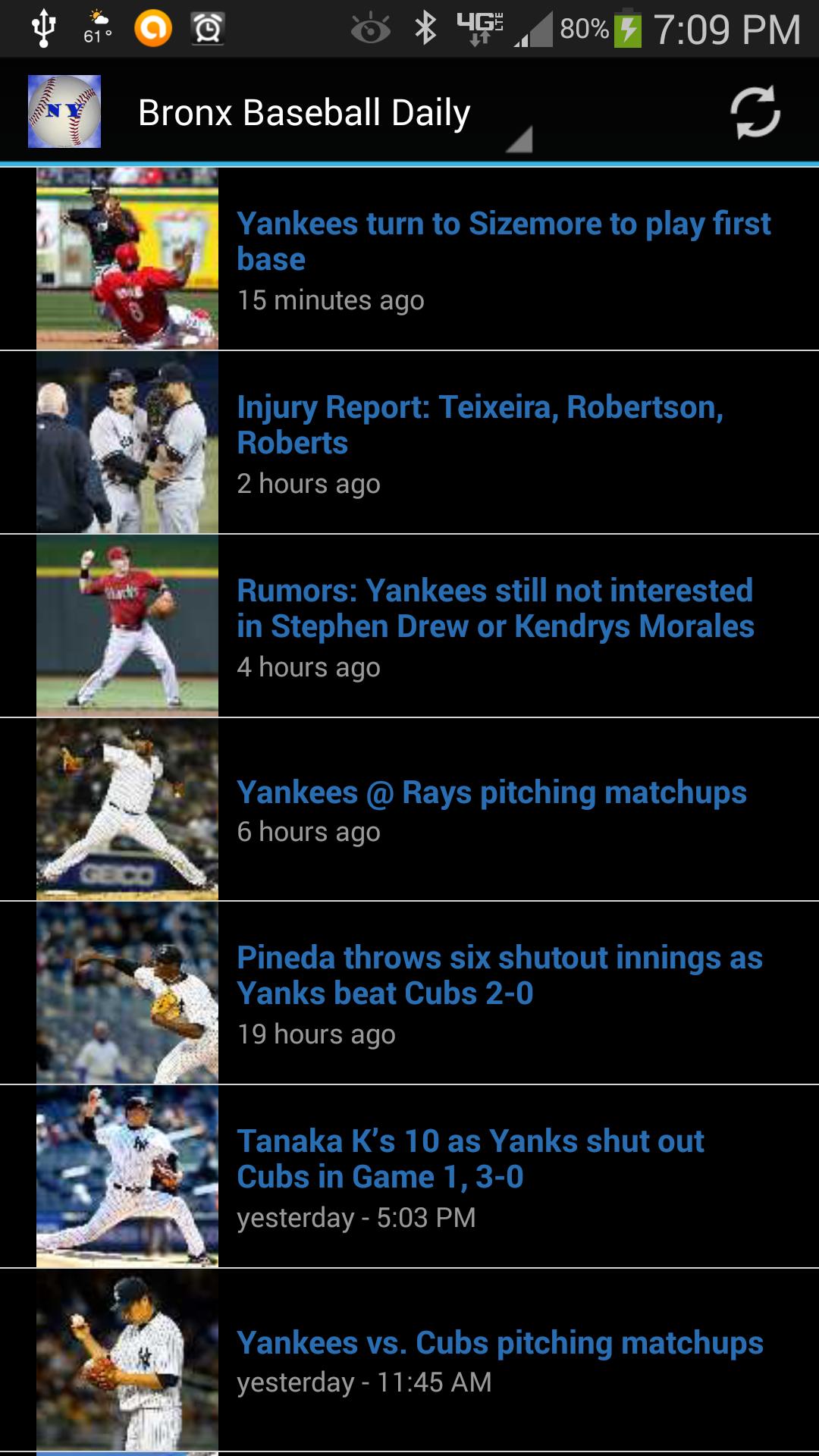Screen dimensions: 819x1456
Task: Click the eye-shaped notification icon
Action: (x=369, y=25)
